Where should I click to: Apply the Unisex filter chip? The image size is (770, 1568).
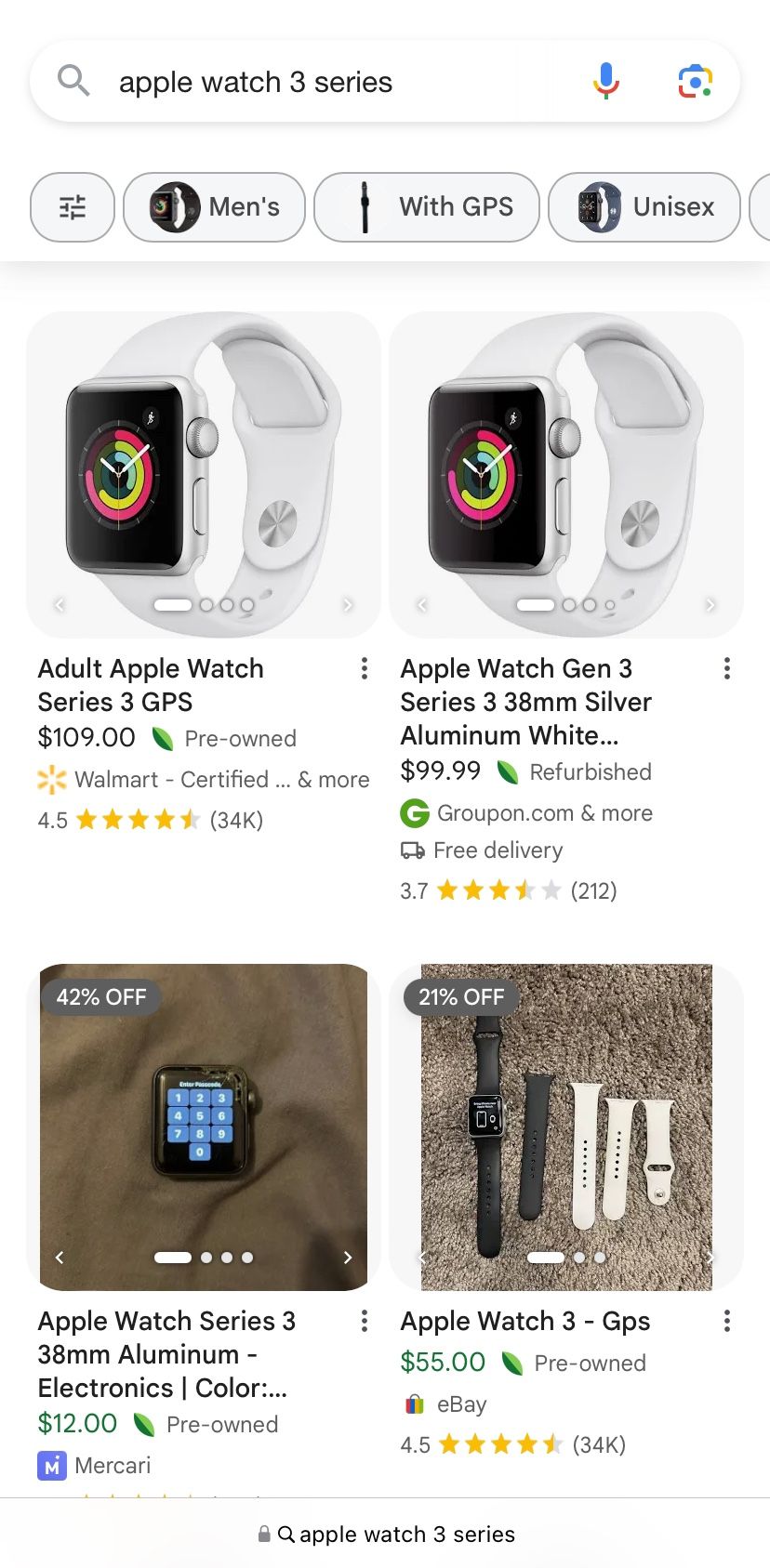point(644,206)
